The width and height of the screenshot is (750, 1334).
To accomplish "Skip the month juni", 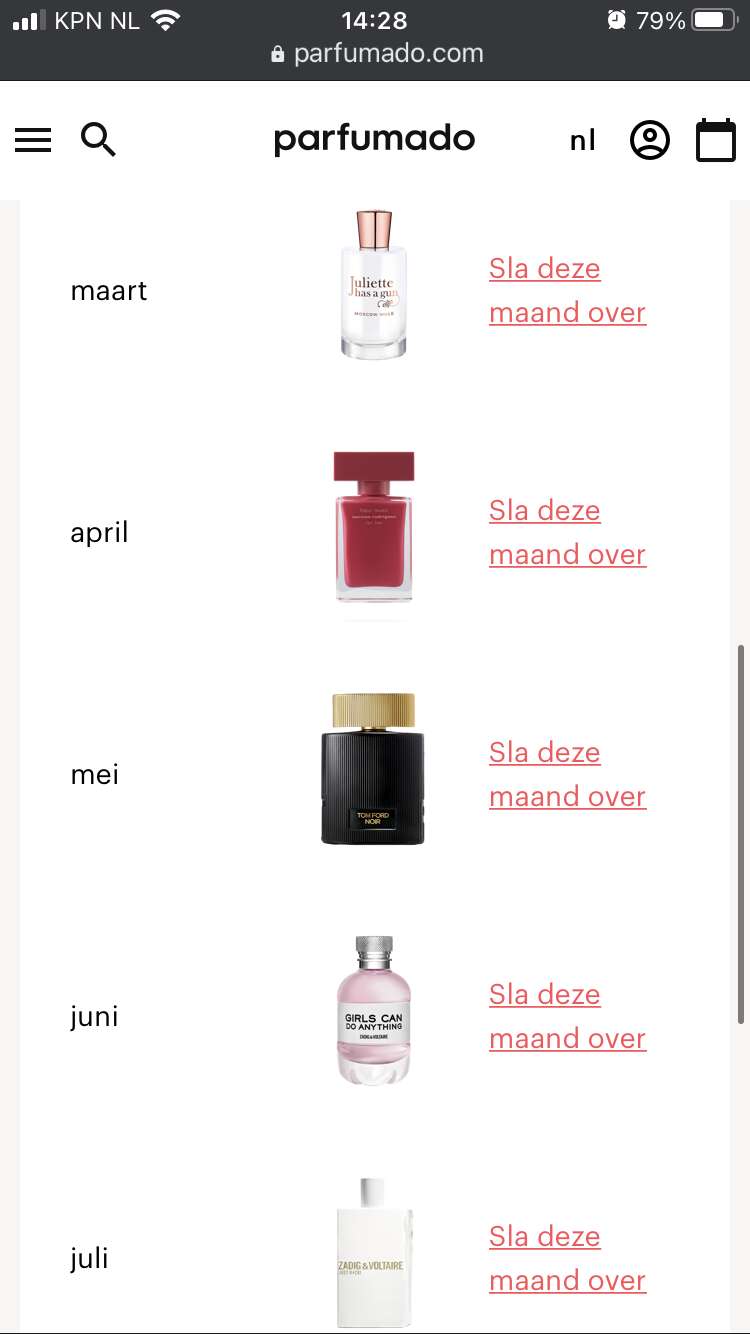I will 568,1016.
